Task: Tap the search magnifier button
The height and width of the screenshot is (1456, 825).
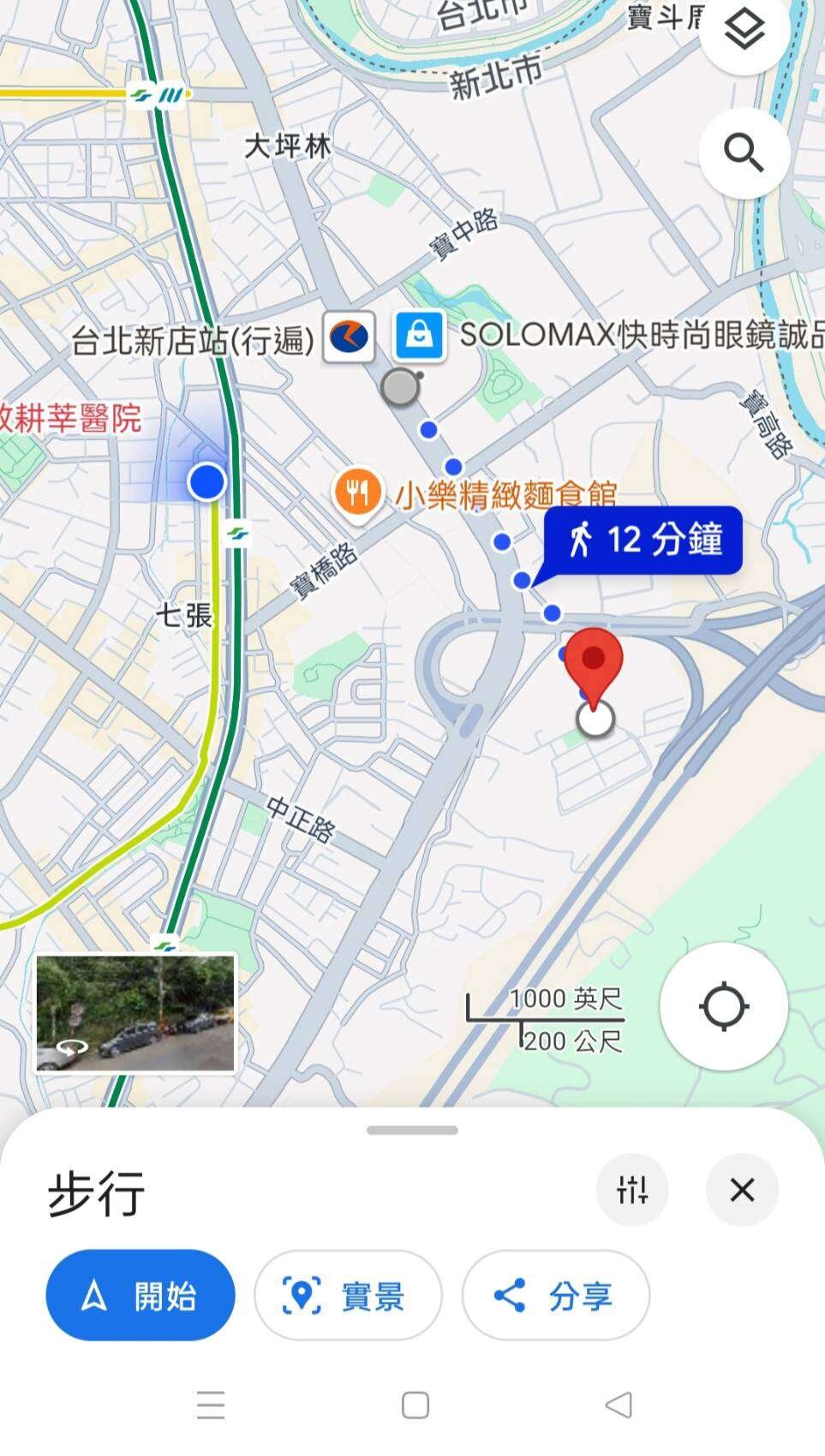Action: [x=744, y=154]
